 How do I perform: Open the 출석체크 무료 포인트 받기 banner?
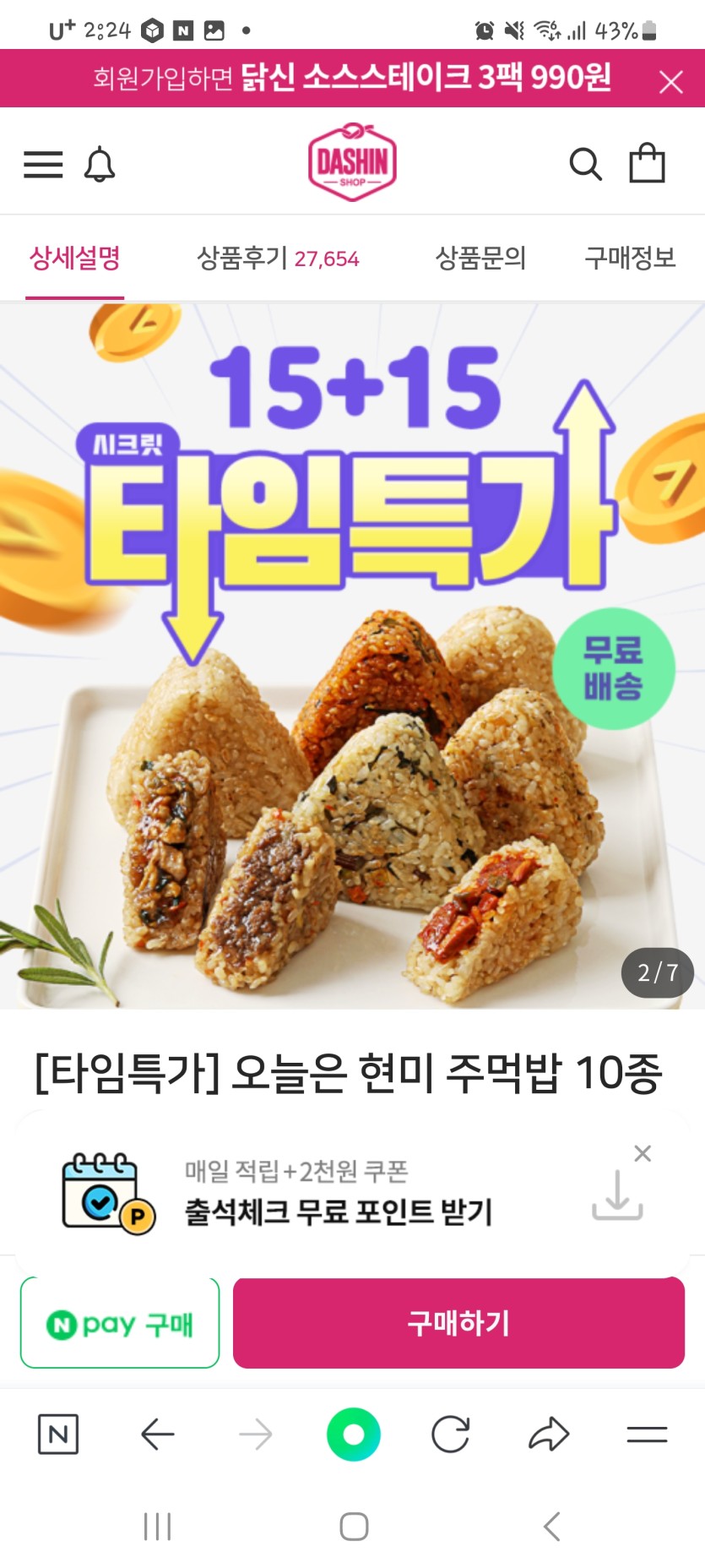[x=338, y=1193]
